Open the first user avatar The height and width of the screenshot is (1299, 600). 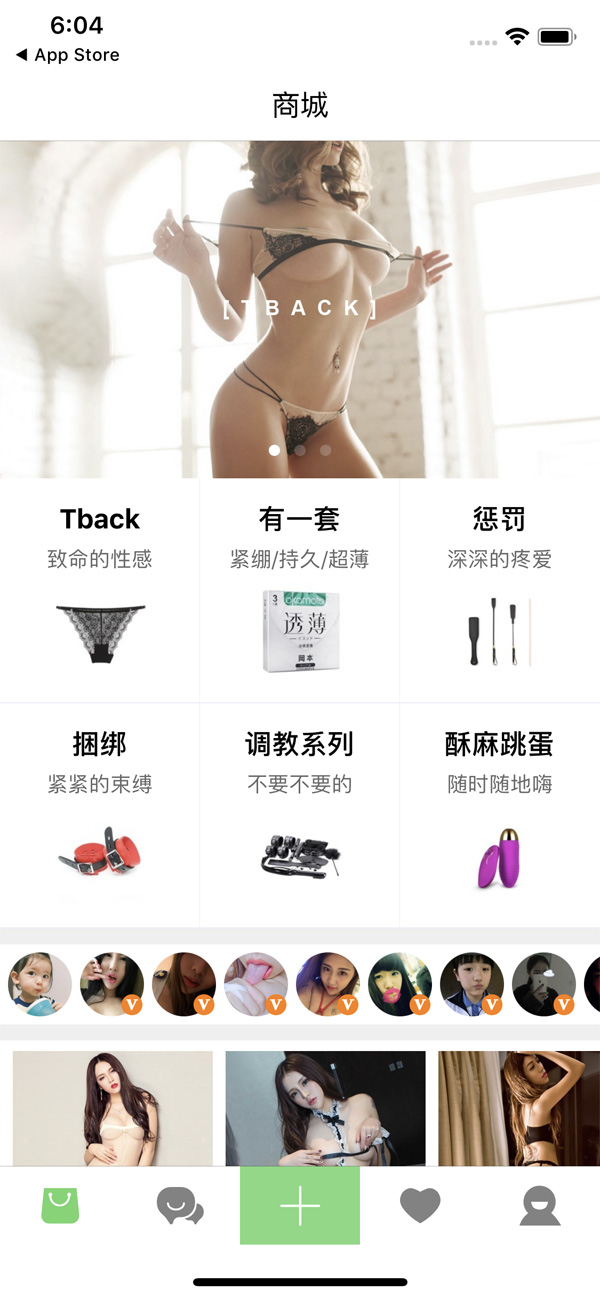[x=40, y=984]
